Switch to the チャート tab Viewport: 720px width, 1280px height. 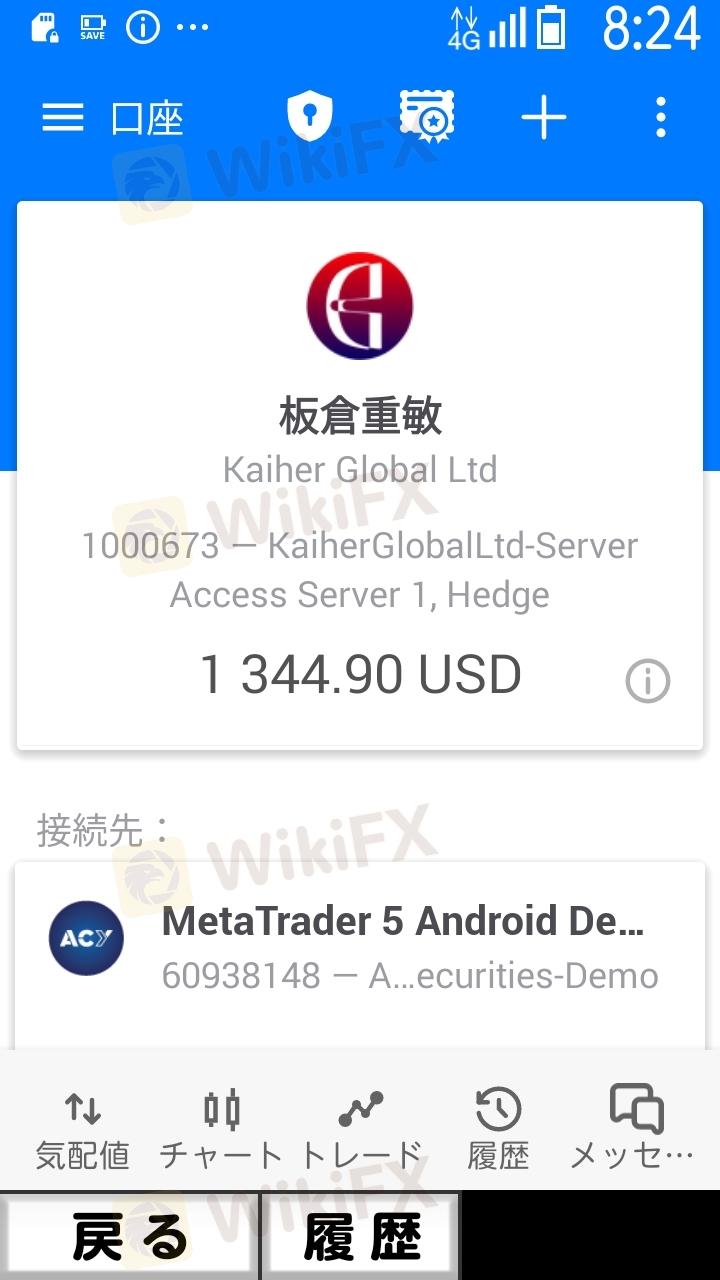(x=221, y=1130)
